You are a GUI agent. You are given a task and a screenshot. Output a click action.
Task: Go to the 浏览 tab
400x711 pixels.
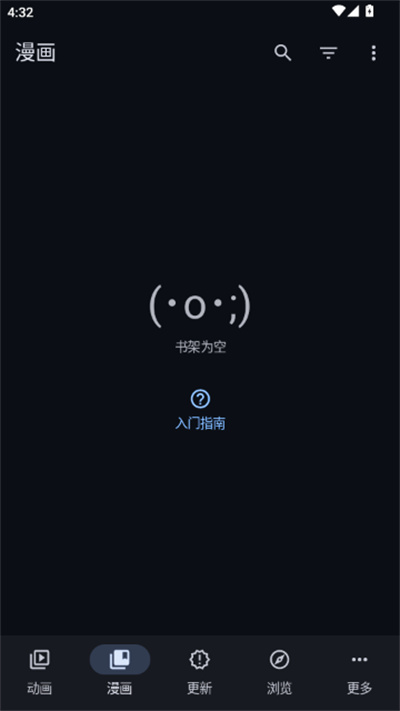(x=279, y=672)
